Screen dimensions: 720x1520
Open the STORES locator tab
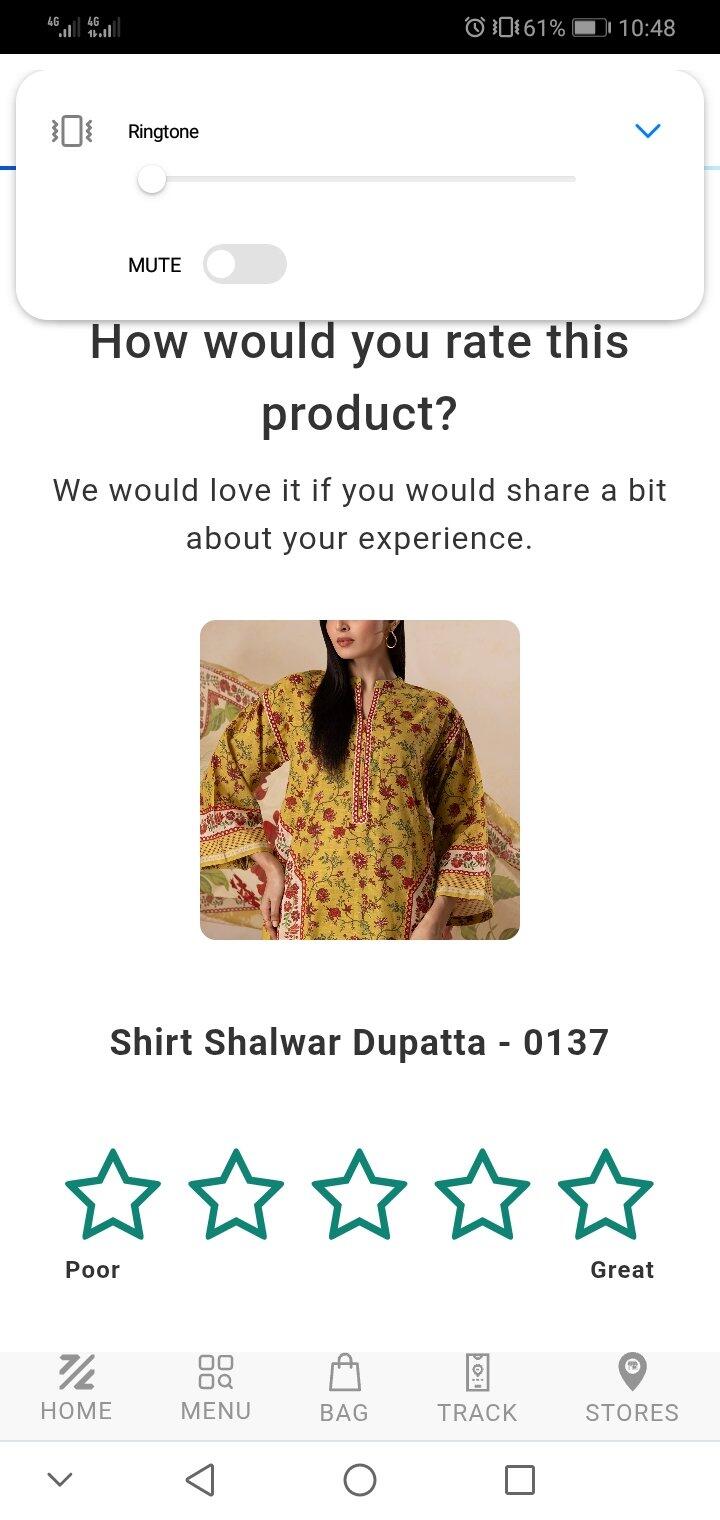pos(632,1388)
